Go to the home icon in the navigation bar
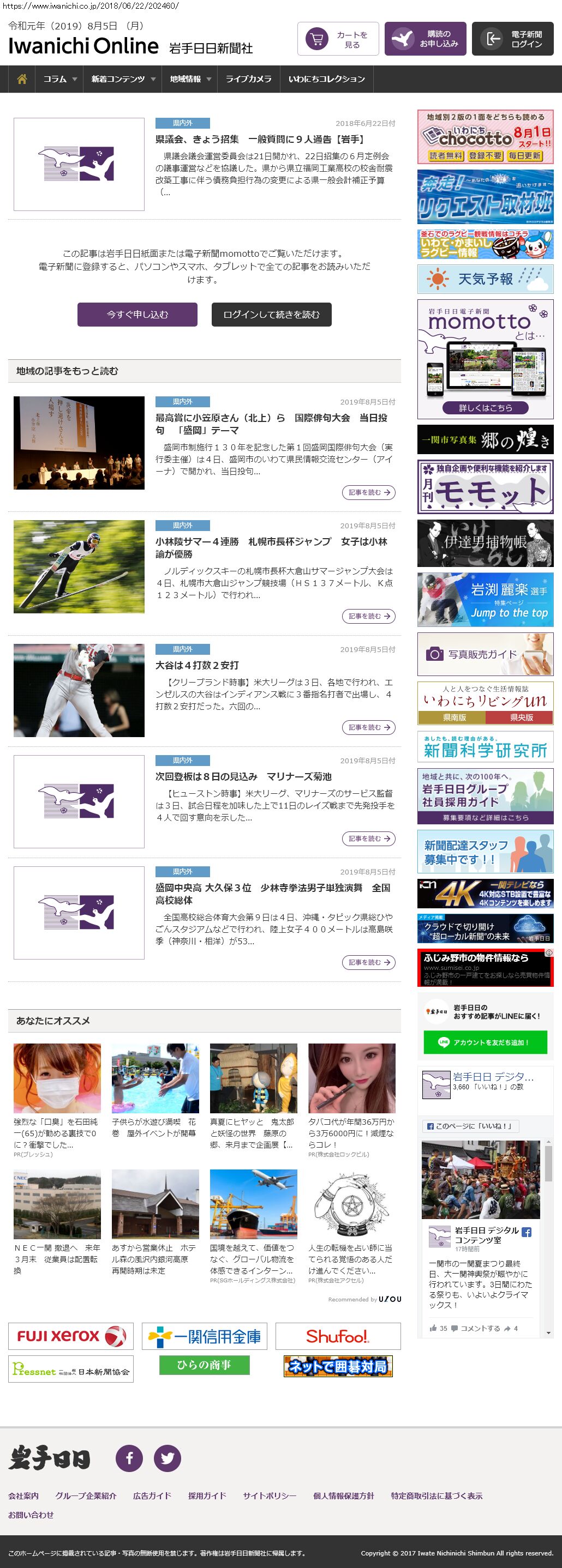The height and width of the screenshot is (1568, 562). 22,79
